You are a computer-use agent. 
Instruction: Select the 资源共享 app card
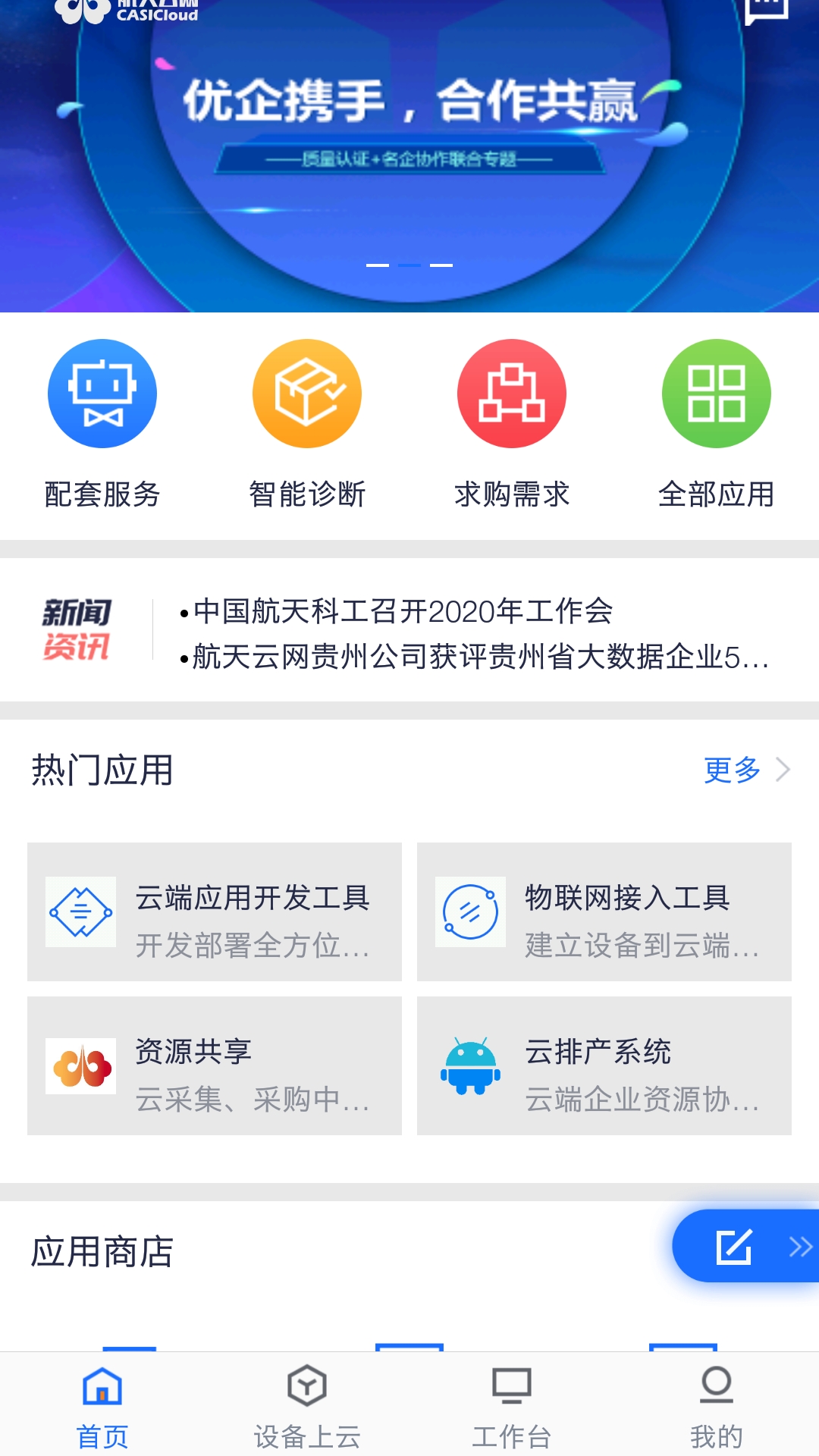point(215,1065)
